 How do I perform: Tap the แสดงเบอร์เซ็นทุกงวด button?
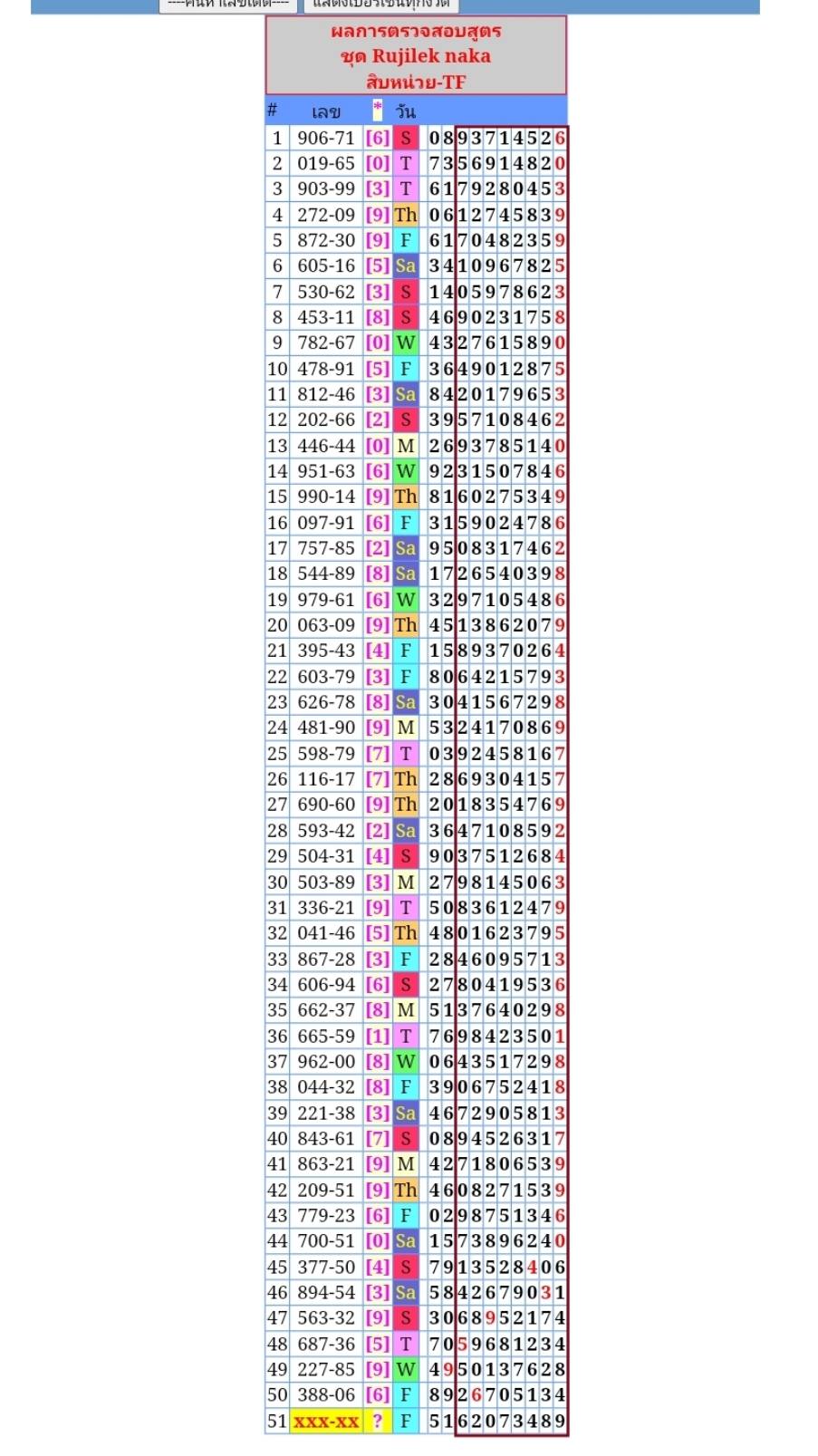[x=380, y=5]
